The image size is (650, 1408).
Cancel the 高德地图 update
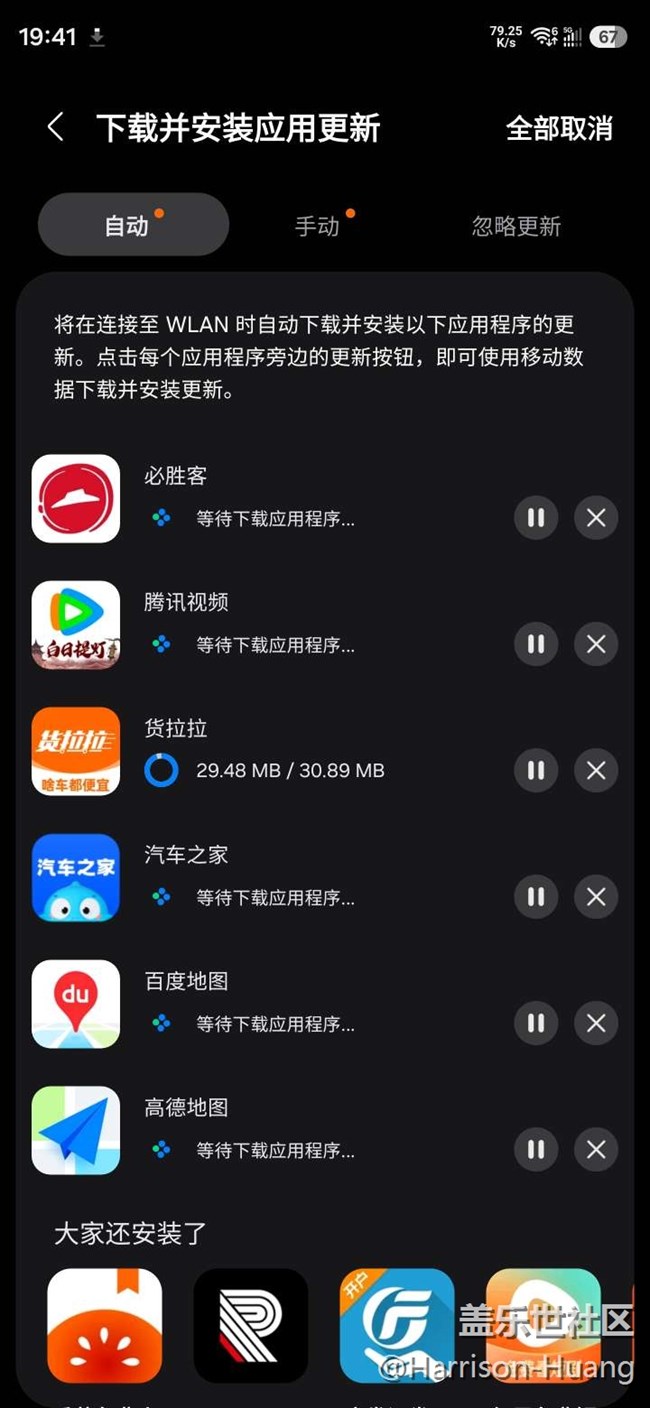click(x=596, y=1150)
